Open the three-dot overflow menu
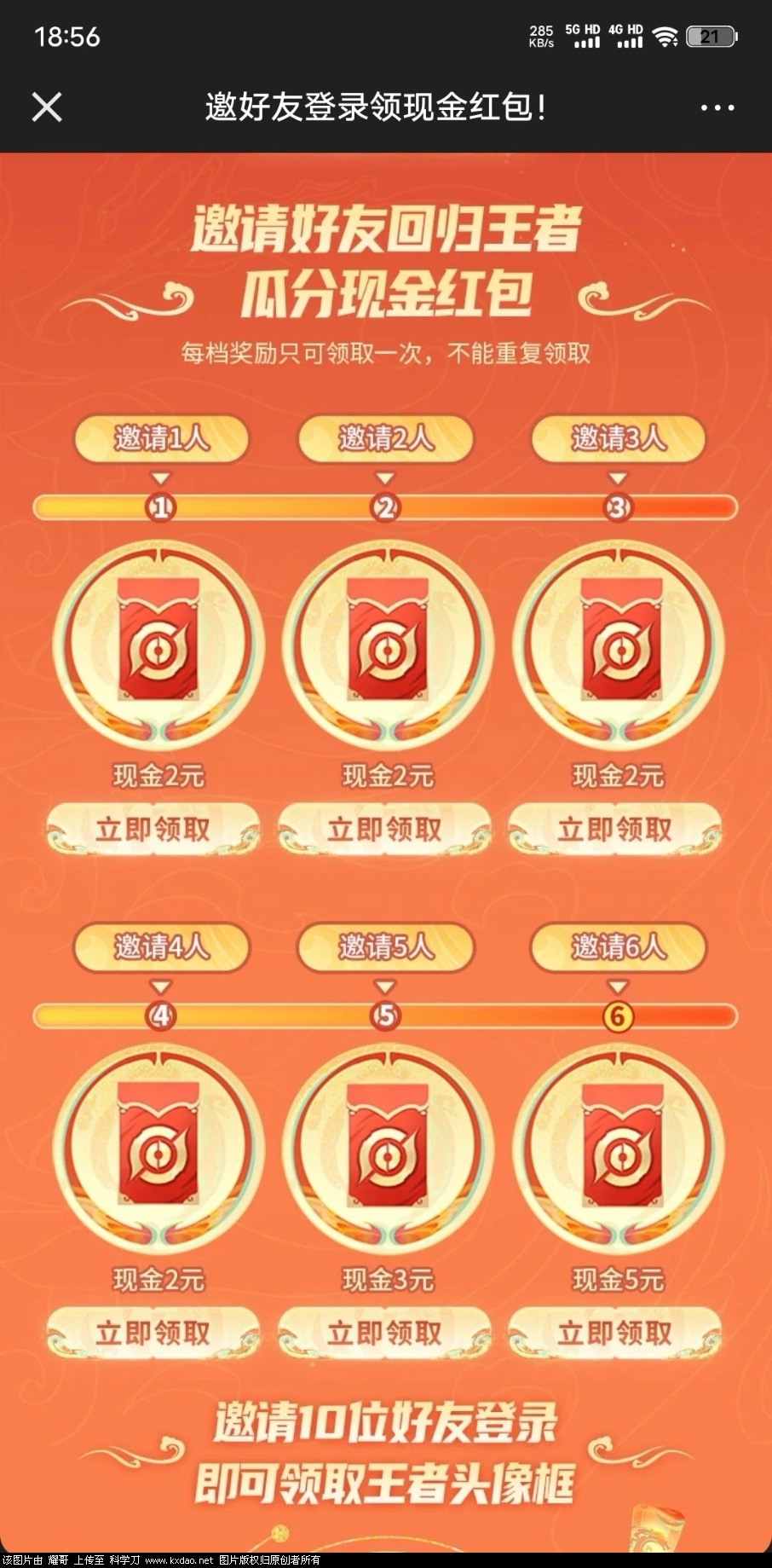 717,108
